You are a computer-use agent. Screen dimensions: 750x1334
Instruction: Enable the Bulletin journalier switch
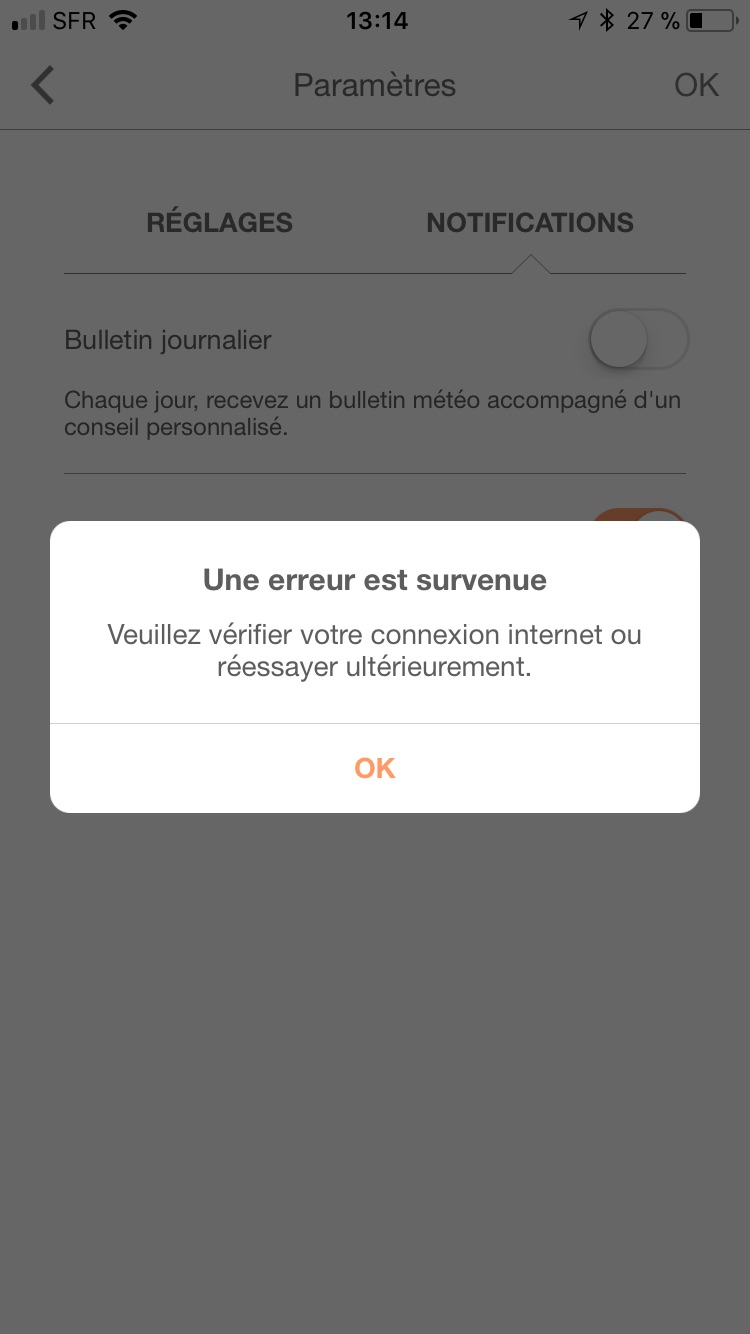(x=638, y=340)
